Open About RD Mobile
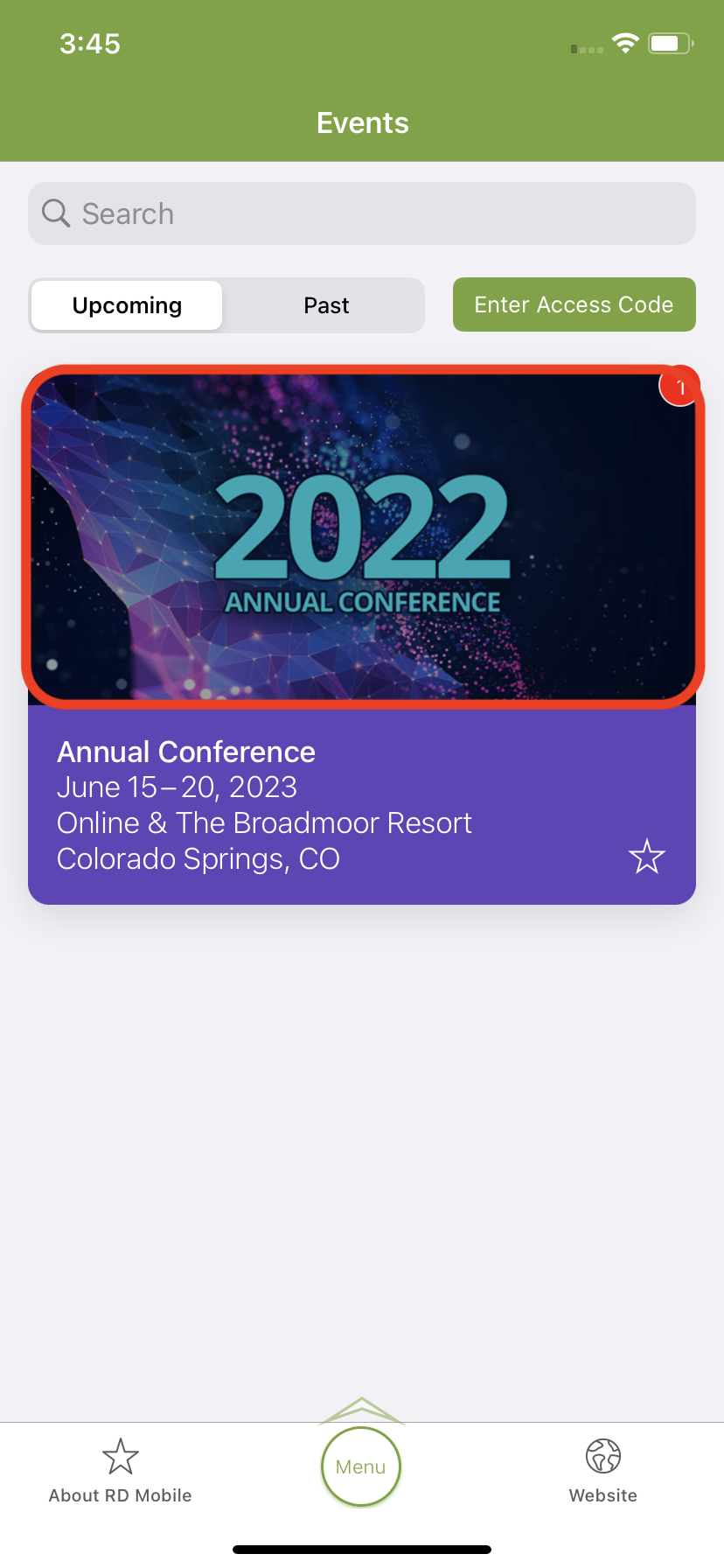Viewport: 724px width, 1568px height. (x=121, y=1472)
